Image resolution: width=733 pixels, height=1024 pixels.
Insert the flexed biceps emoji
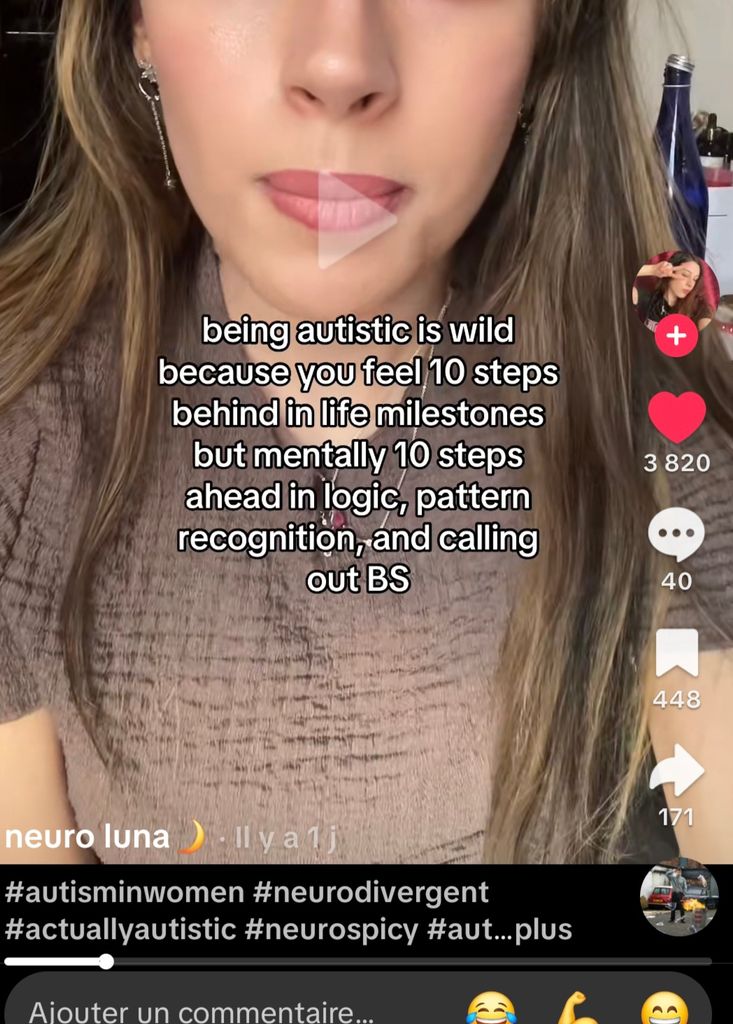(577, 1010)
